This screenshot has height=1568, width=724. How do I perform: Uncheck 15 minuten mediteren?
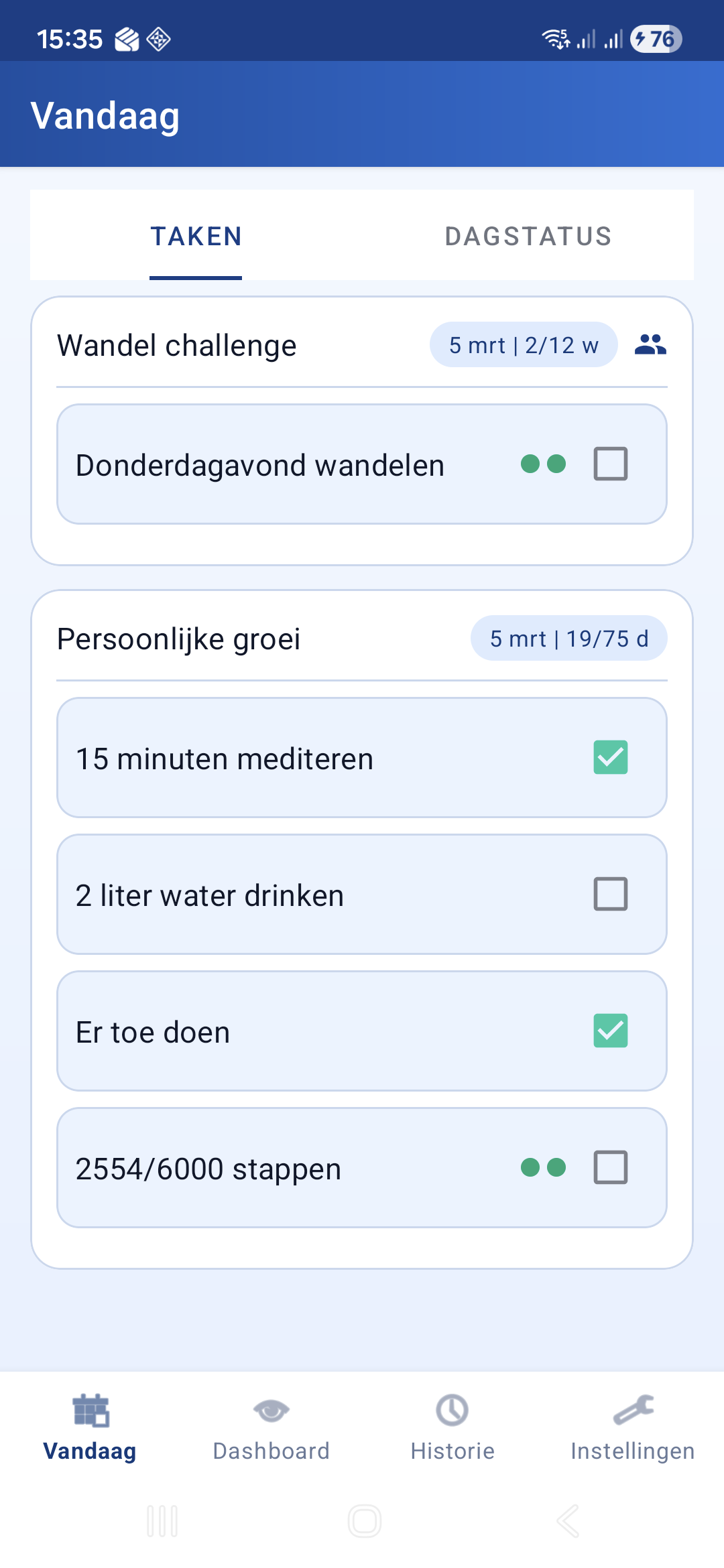pyautogui.click(x=611, y=758)
